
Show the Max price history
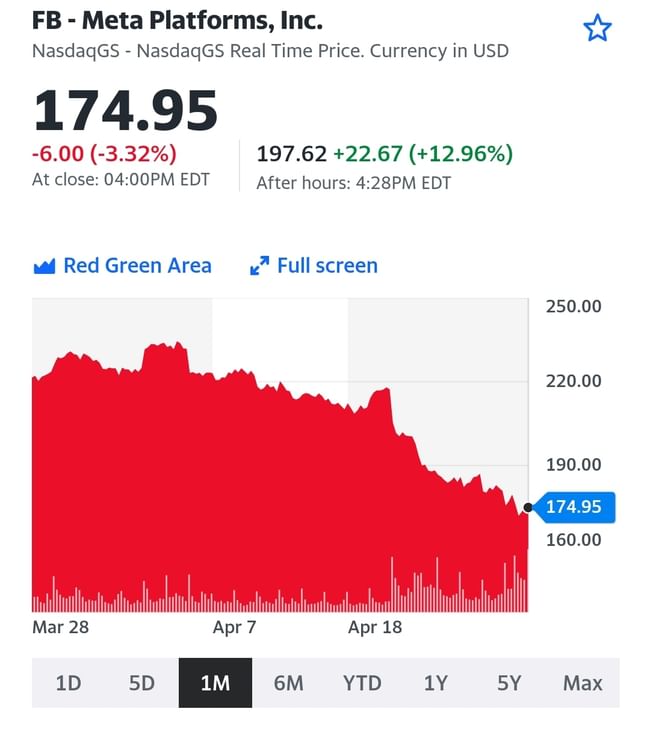(583, 683)
